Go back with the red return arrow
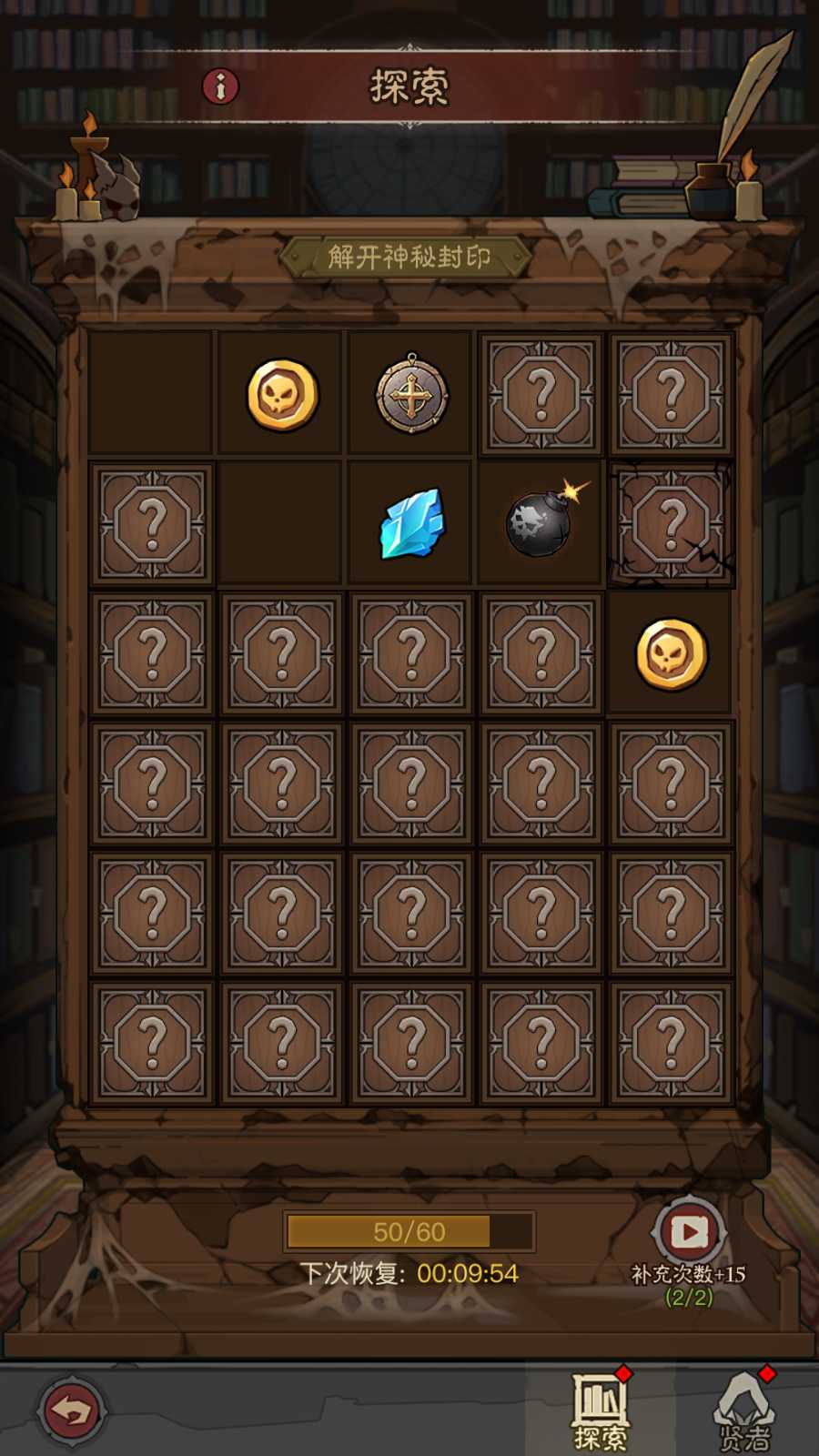 [x=71, y=1411]
